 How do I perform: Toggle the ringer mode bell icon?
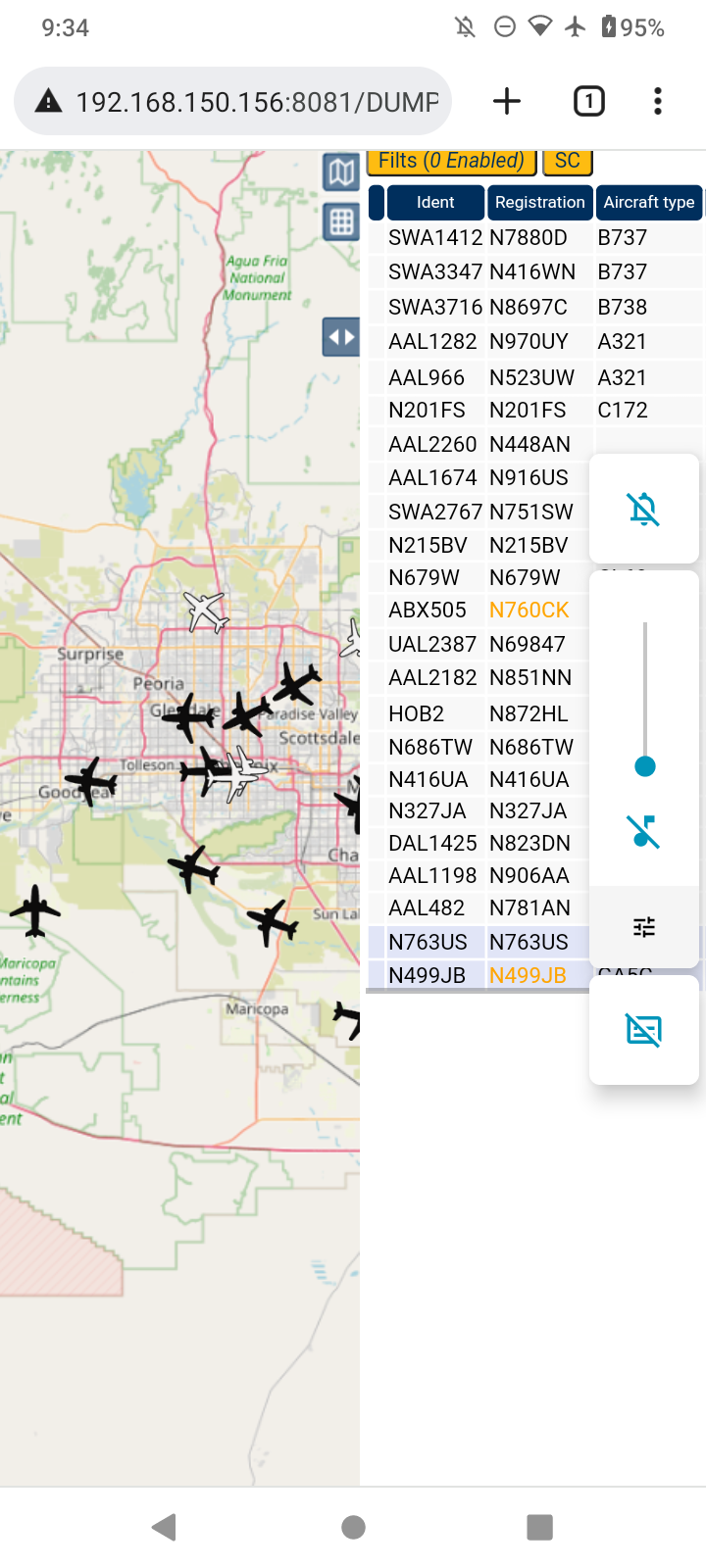[x=644, y=509]
